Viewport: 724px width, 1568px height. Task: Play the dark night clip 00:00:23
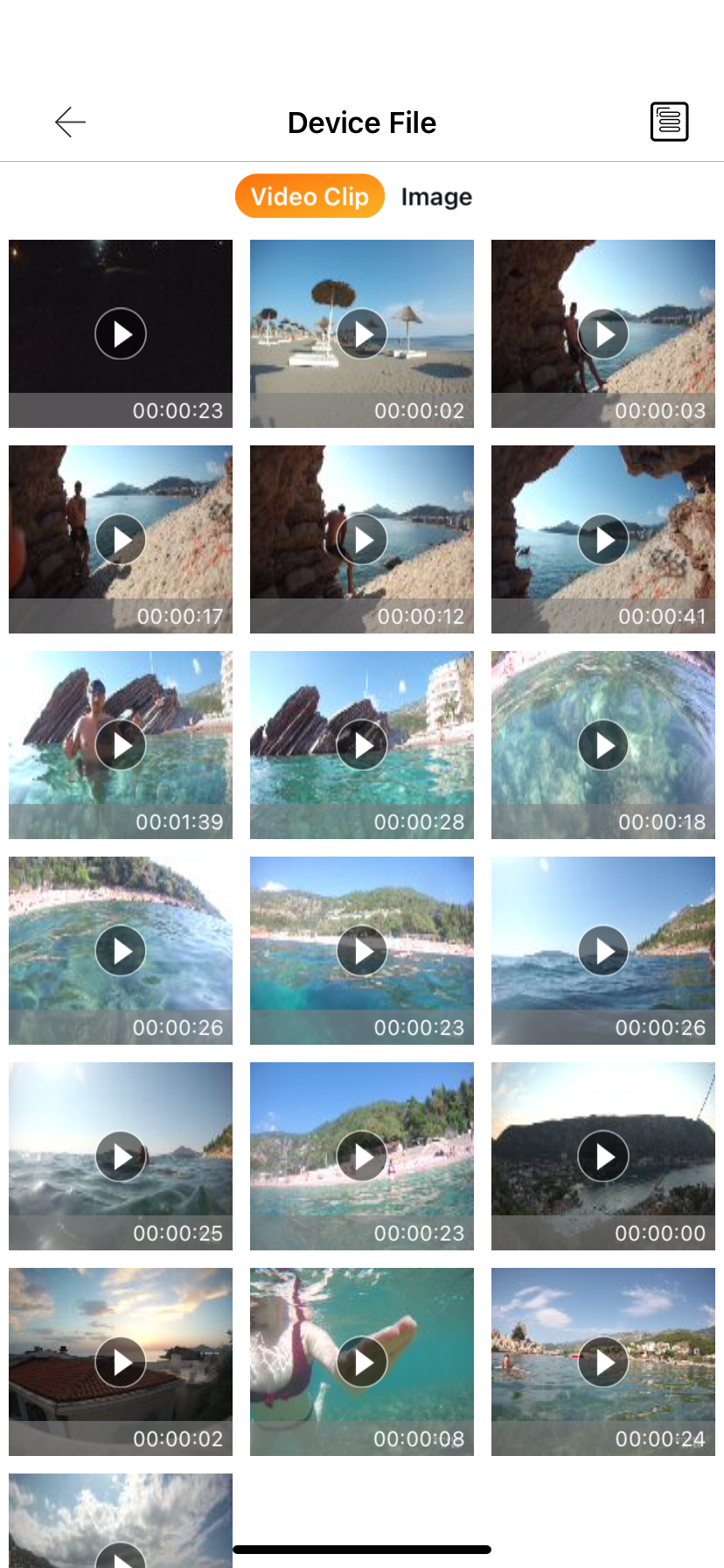point(121,333)
